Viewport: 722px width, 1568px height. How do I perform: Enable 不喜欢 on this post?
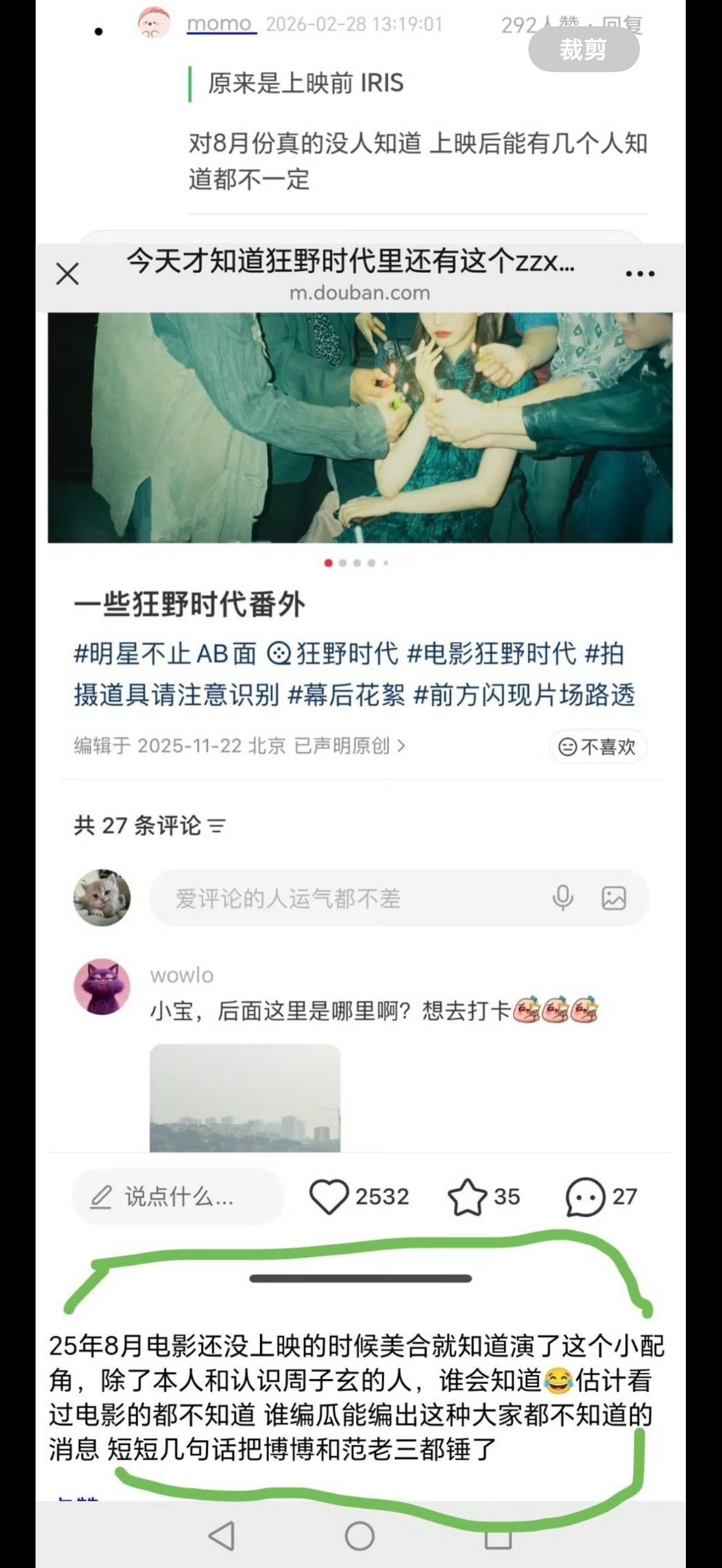click(x=597, y=747)
